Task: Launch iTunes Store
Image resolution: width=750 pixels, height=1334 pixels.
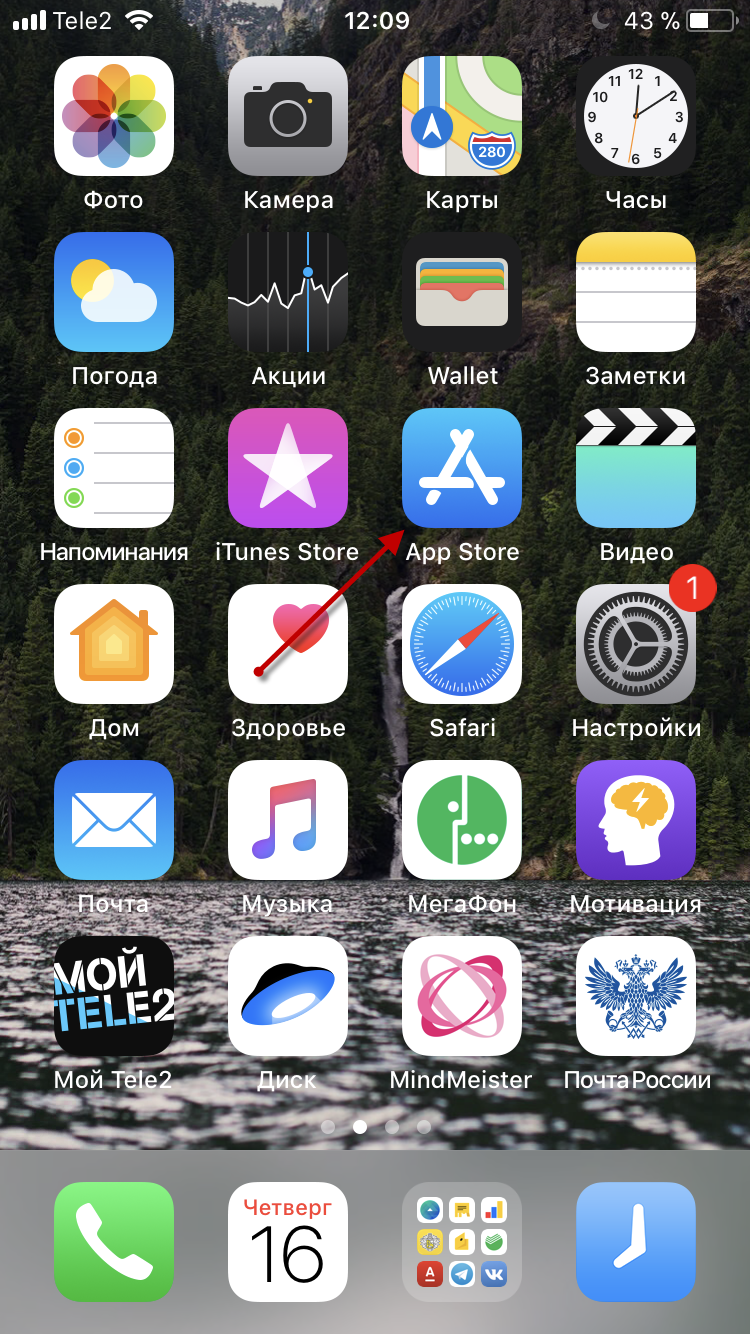Action: coord(288,468)
